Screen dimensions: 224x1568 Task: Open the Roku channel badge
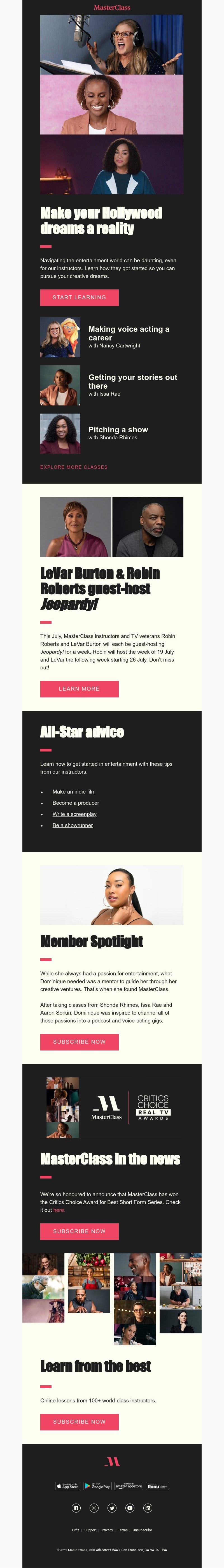coord(157,1486)
